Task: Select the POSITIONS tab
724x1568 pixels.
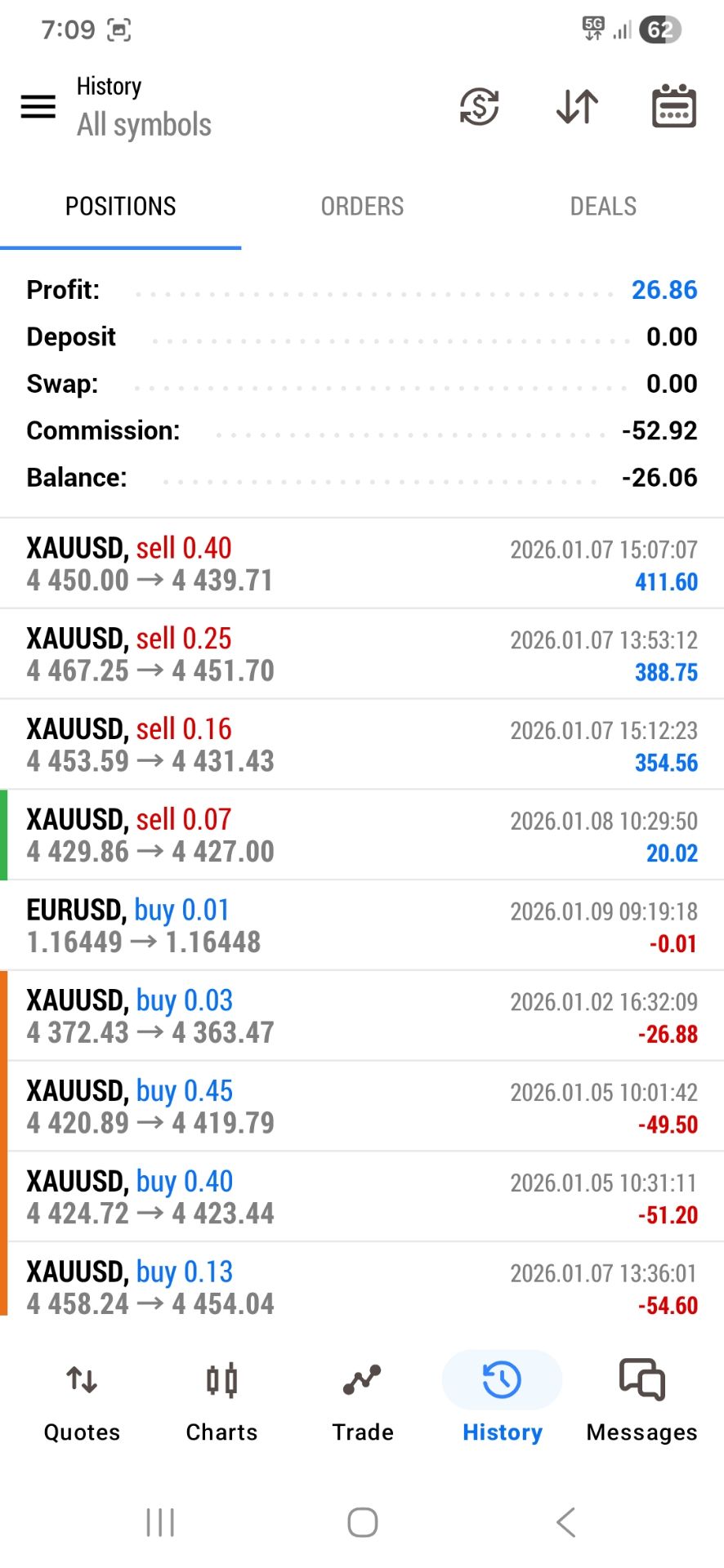Action: coord(121,207)
